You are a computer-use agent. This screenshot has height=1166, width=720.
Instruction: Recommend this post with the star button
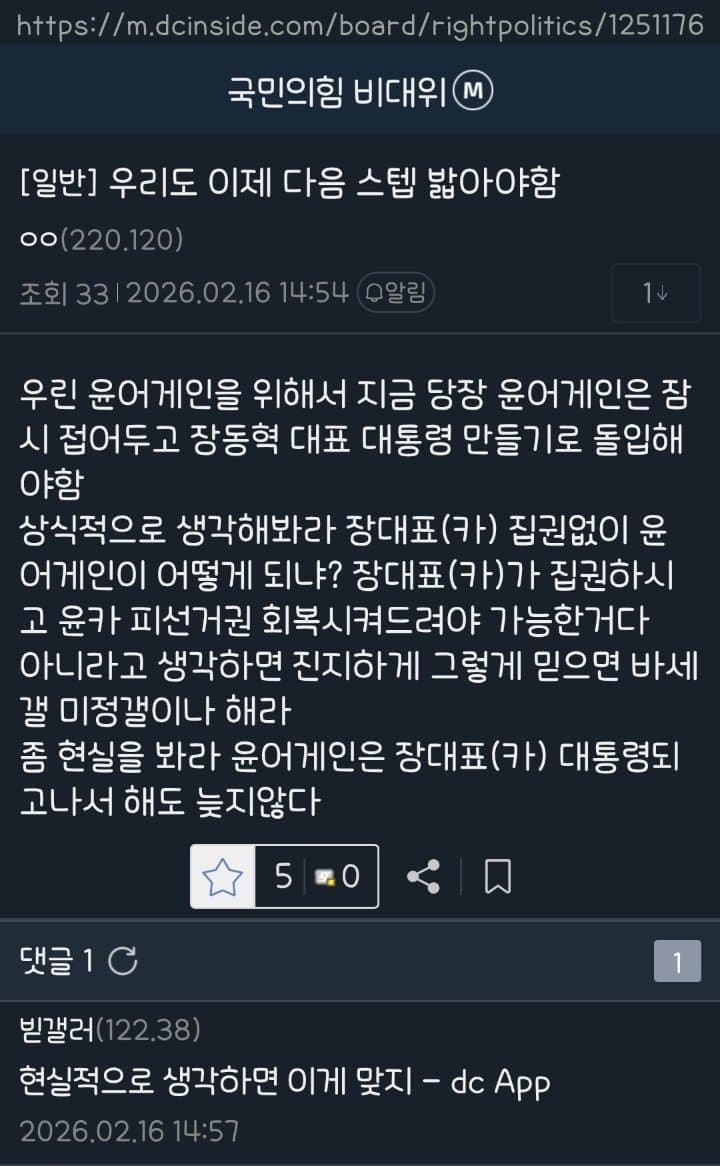click(x=223, y=877)
